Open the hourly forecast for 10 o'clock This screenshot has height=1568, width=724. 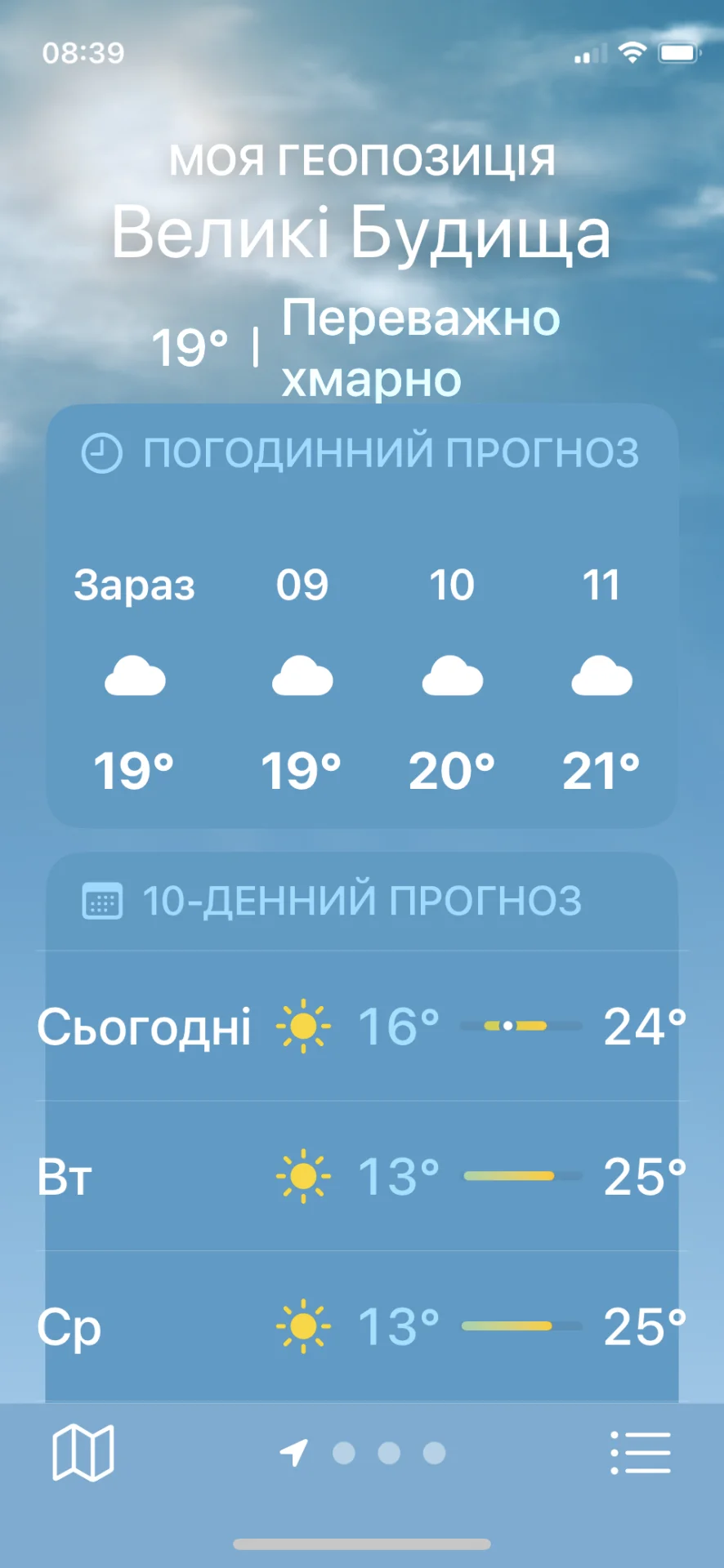[x=452, y=678]
